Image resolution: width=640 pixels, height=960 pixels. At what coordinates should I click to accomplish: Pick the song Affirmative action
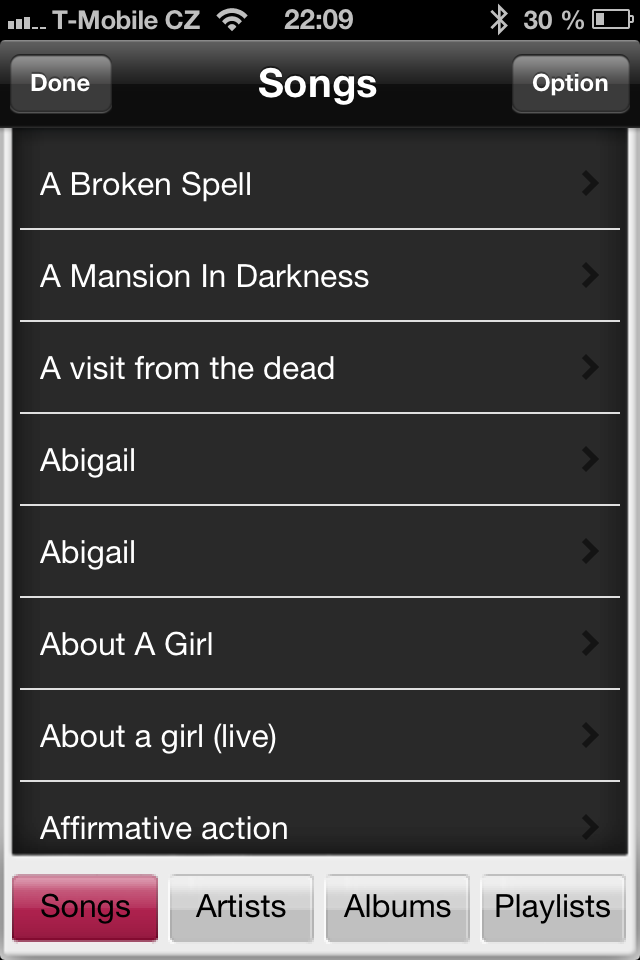click(320, 827)
